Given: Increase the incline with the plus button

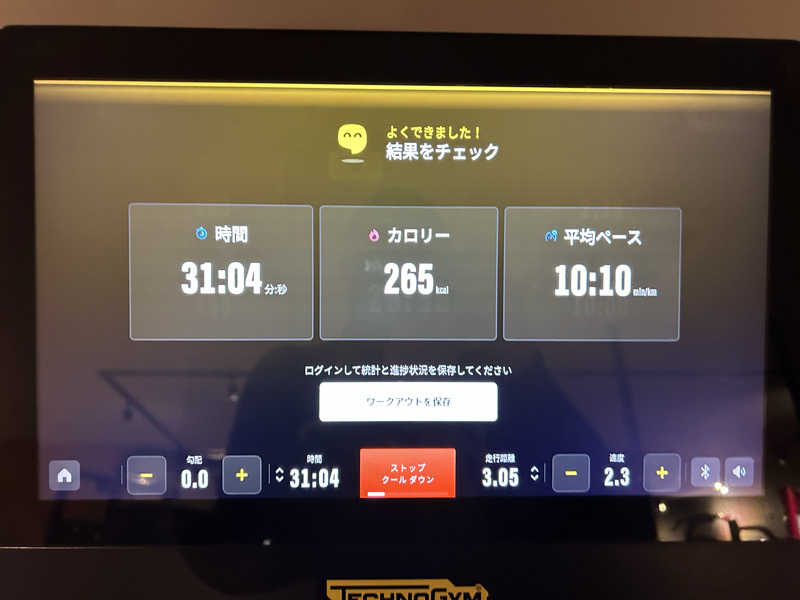Looking at the screenshot, I should pos(241,475).
